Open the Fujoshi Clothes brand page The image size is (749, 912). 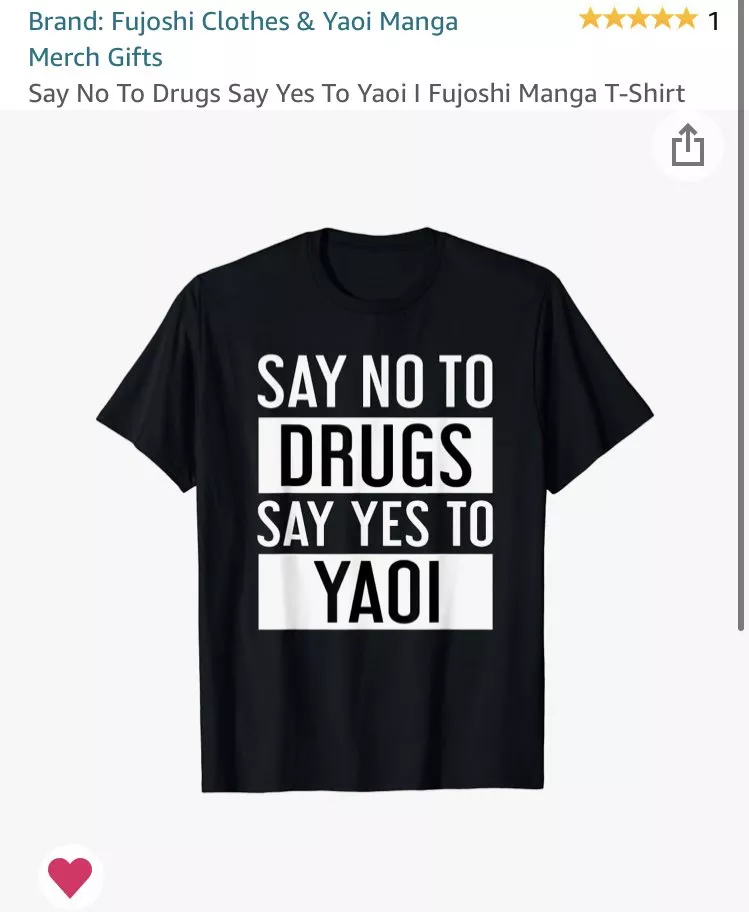click(x=244, y=21)
